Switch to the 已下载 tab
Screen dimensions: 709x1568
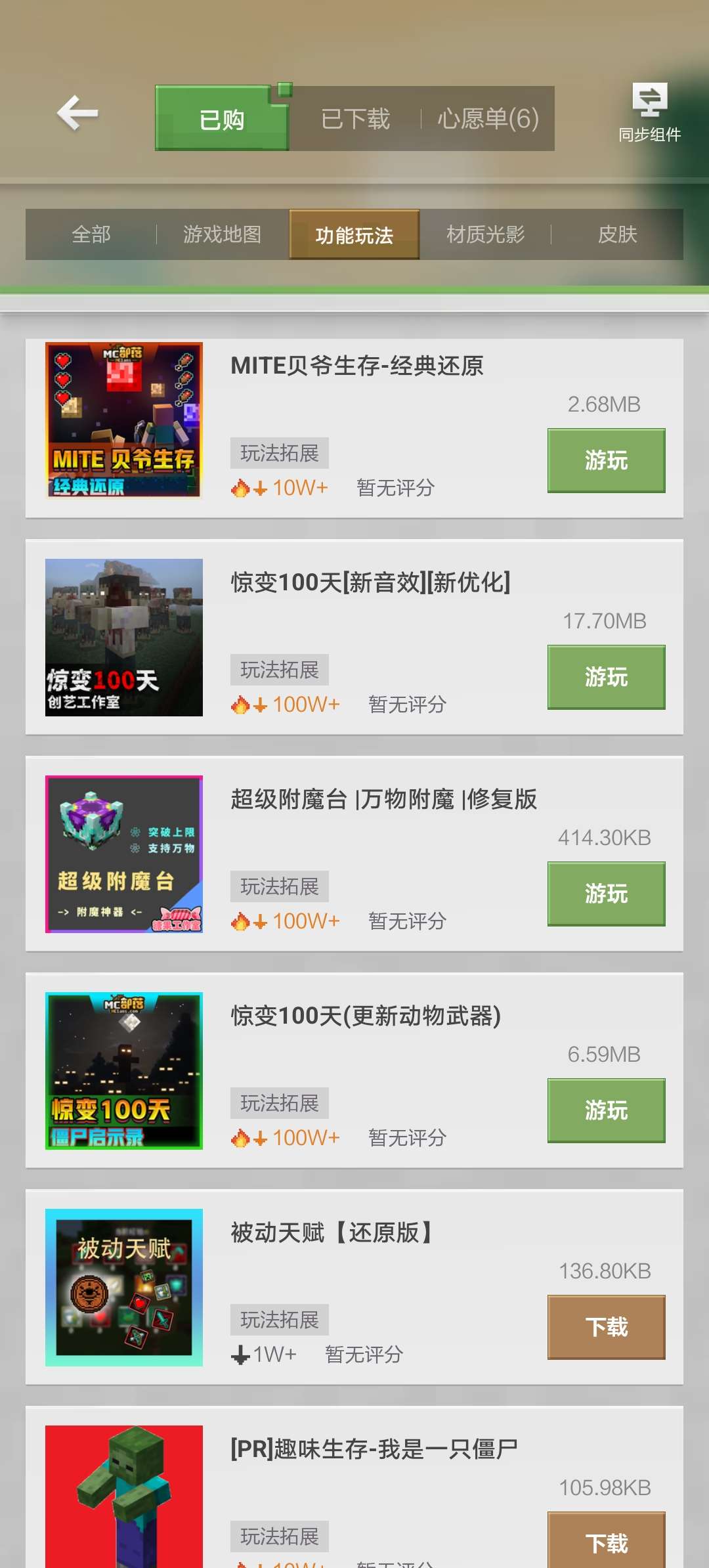tap(355, 119)
